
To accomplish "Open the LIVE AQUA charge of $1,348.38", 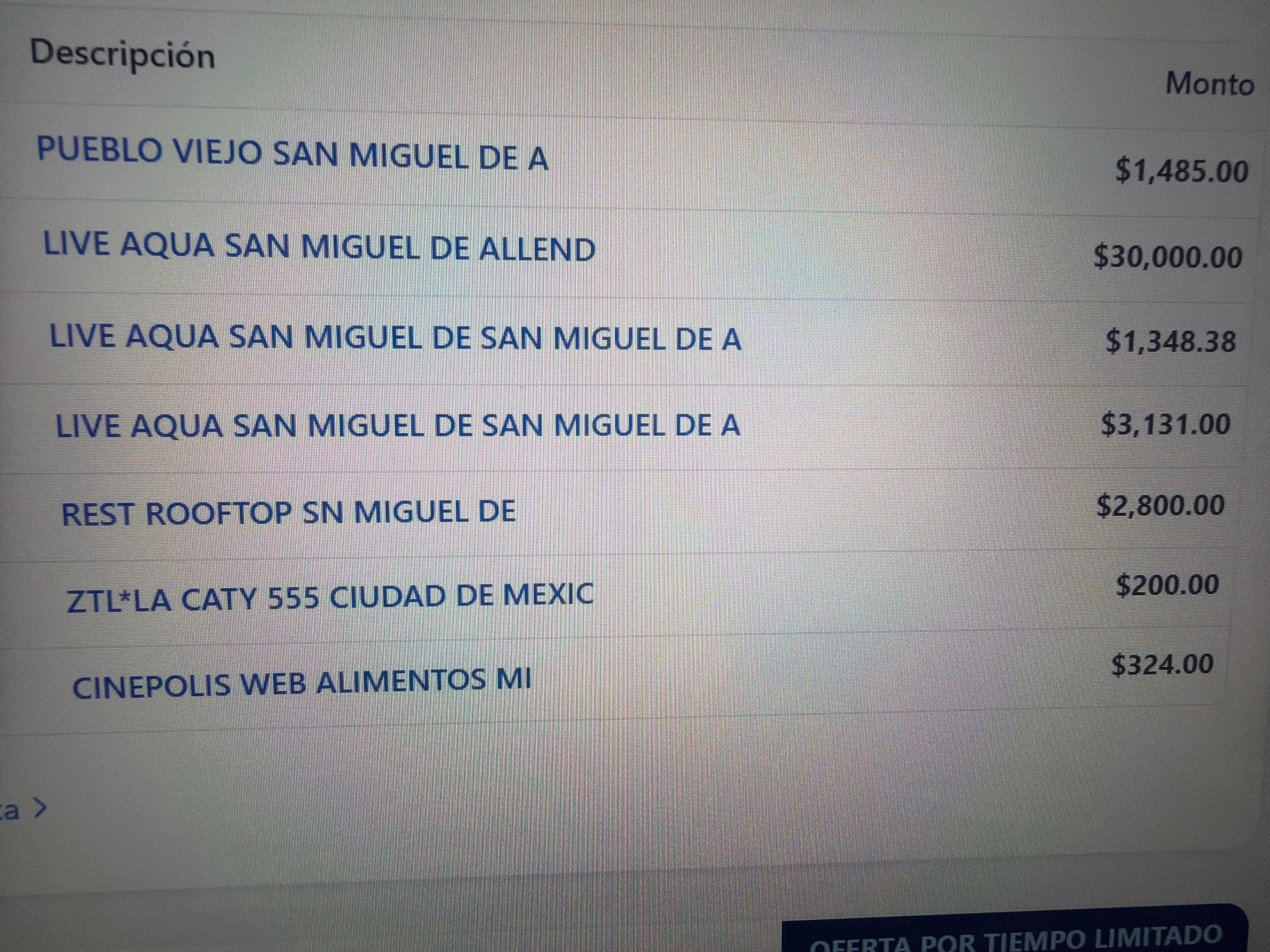I will pos(395,337).
